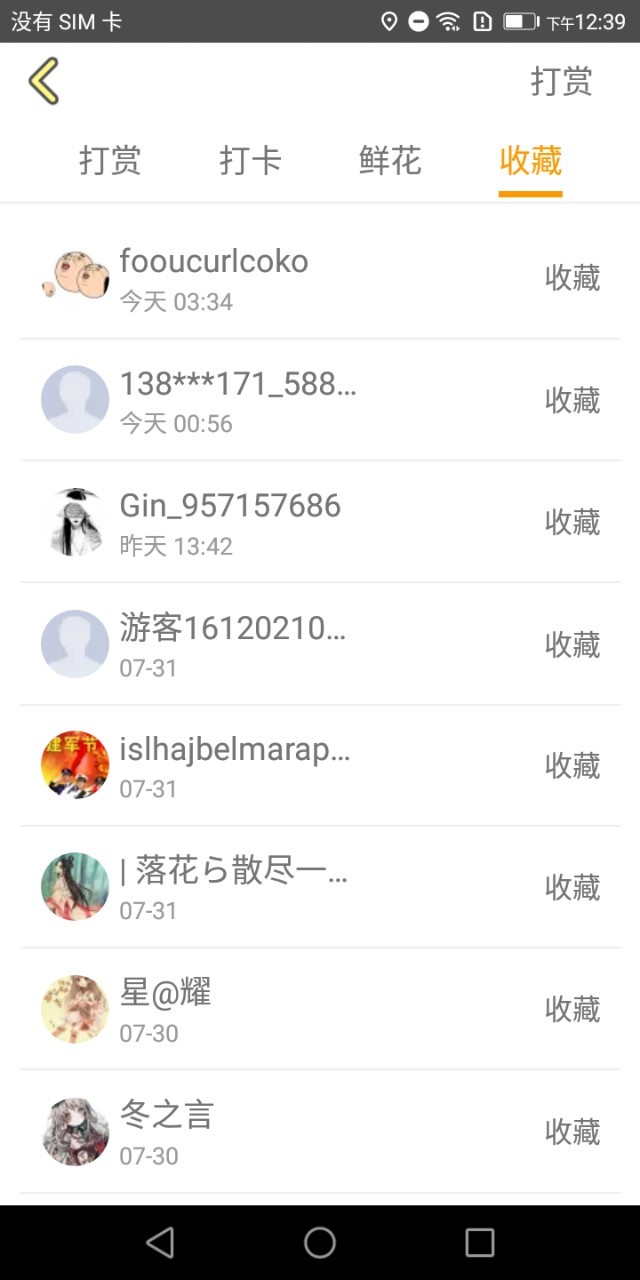The image size is (640, 1280).
Task: Tap the system home button
Action: coord(320,1243)
